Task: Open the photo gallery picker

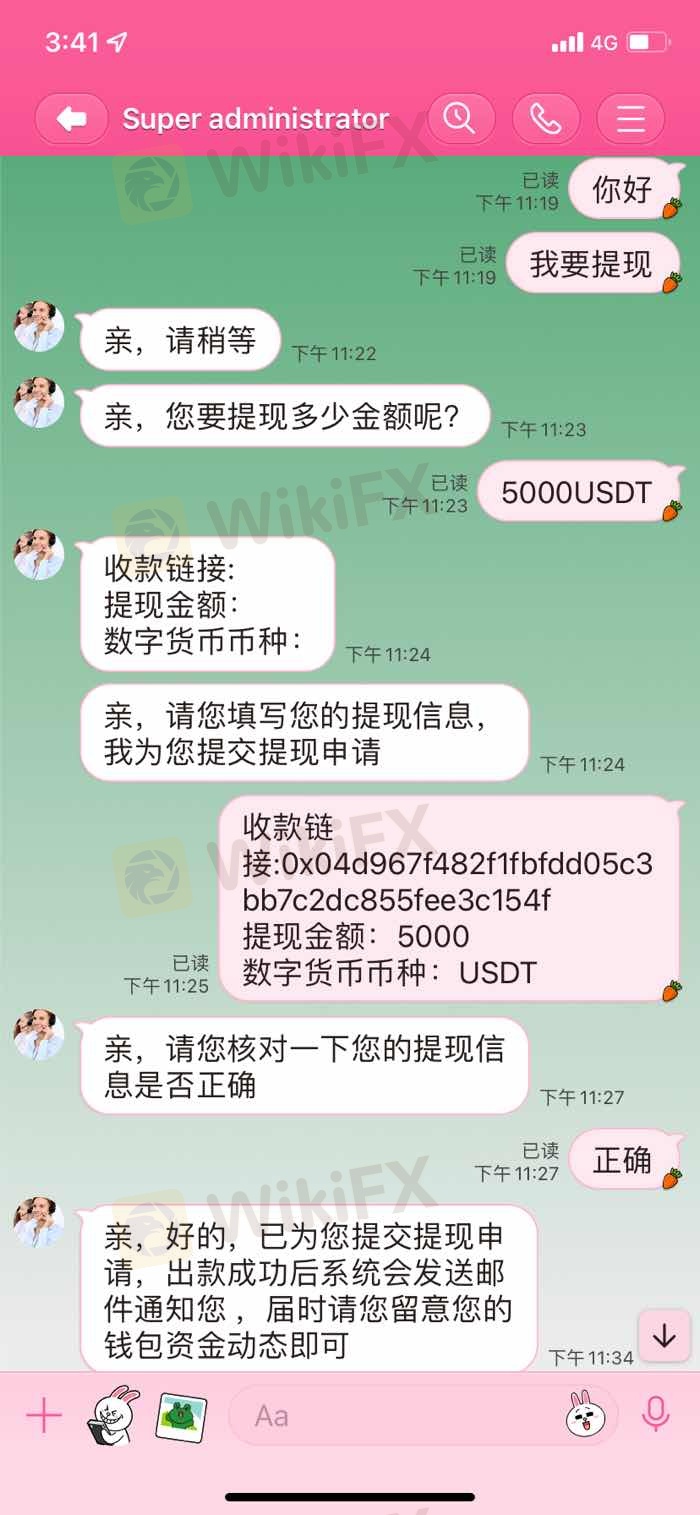Action: tap(181, 1417)
